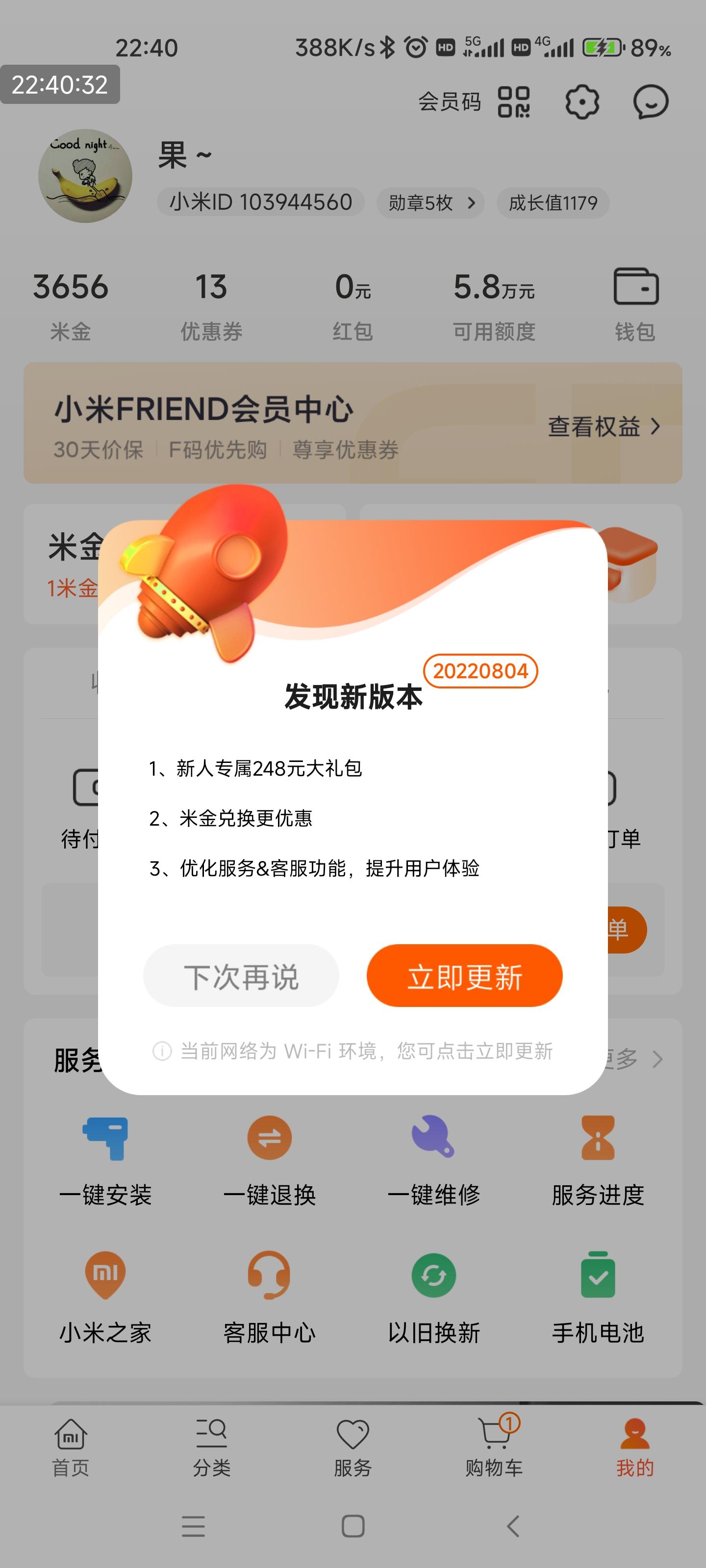
Task: Tap 立即更新 to update now
Action: (464, 976)
